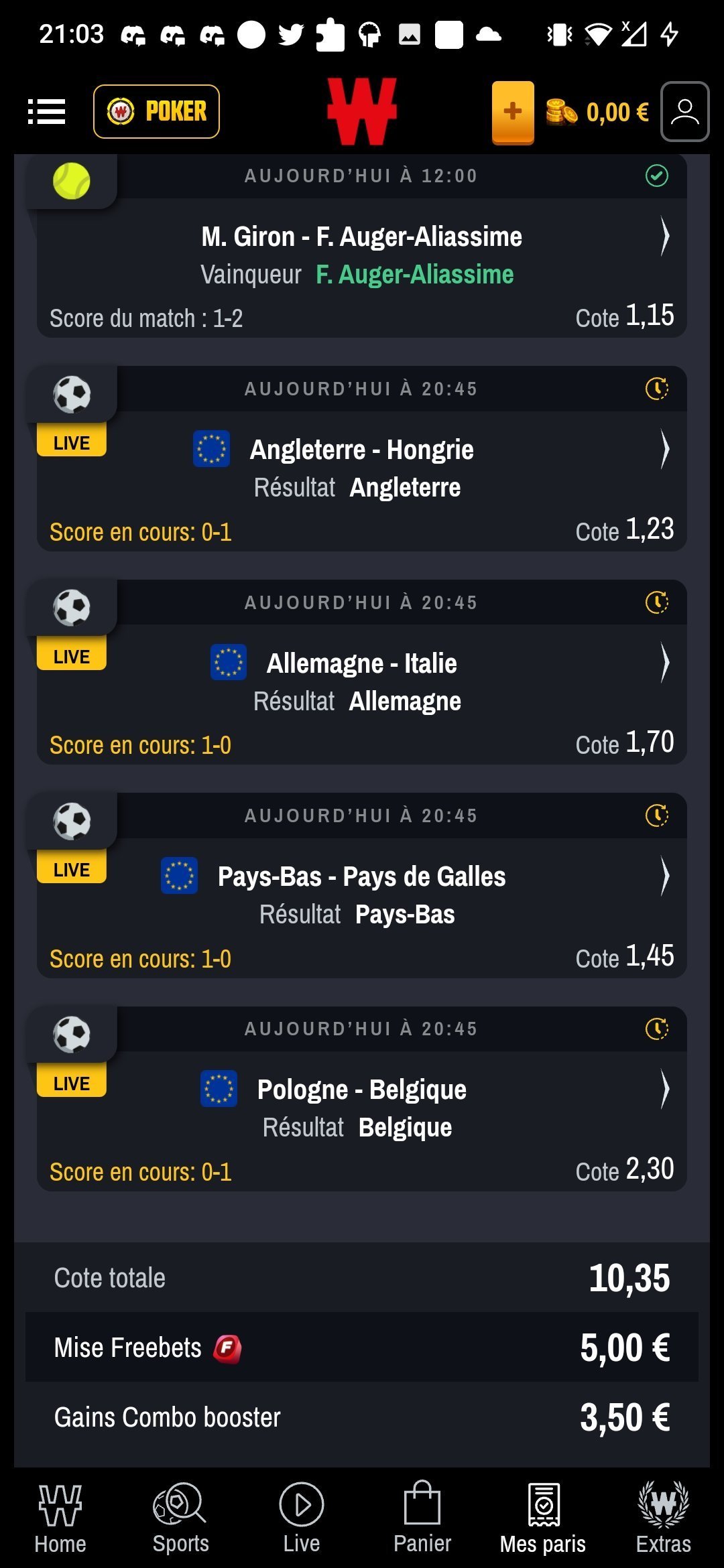Switch to the Sports tab

(181, 1517)
